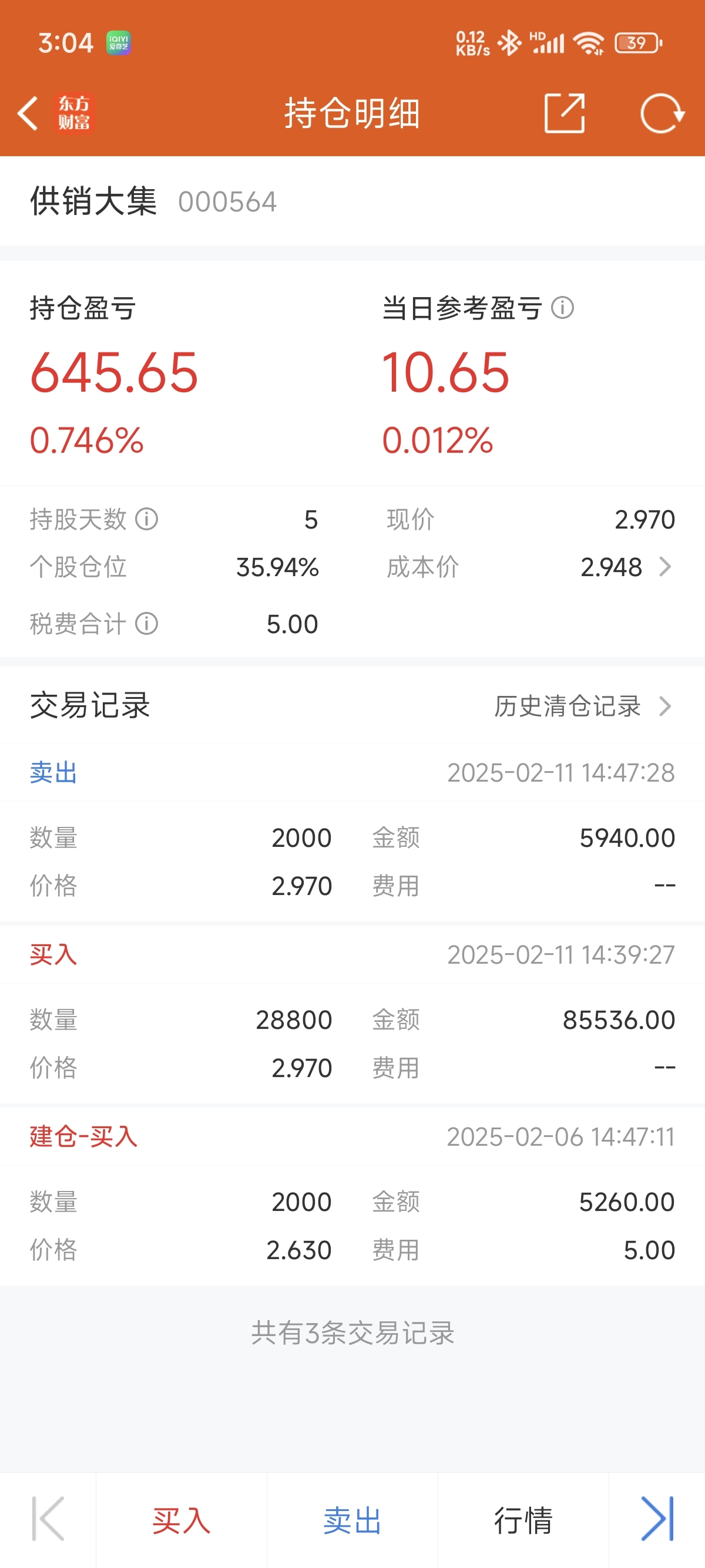
Task: Tap the info icon next to 持股天数
Action: tap(146, 519)
